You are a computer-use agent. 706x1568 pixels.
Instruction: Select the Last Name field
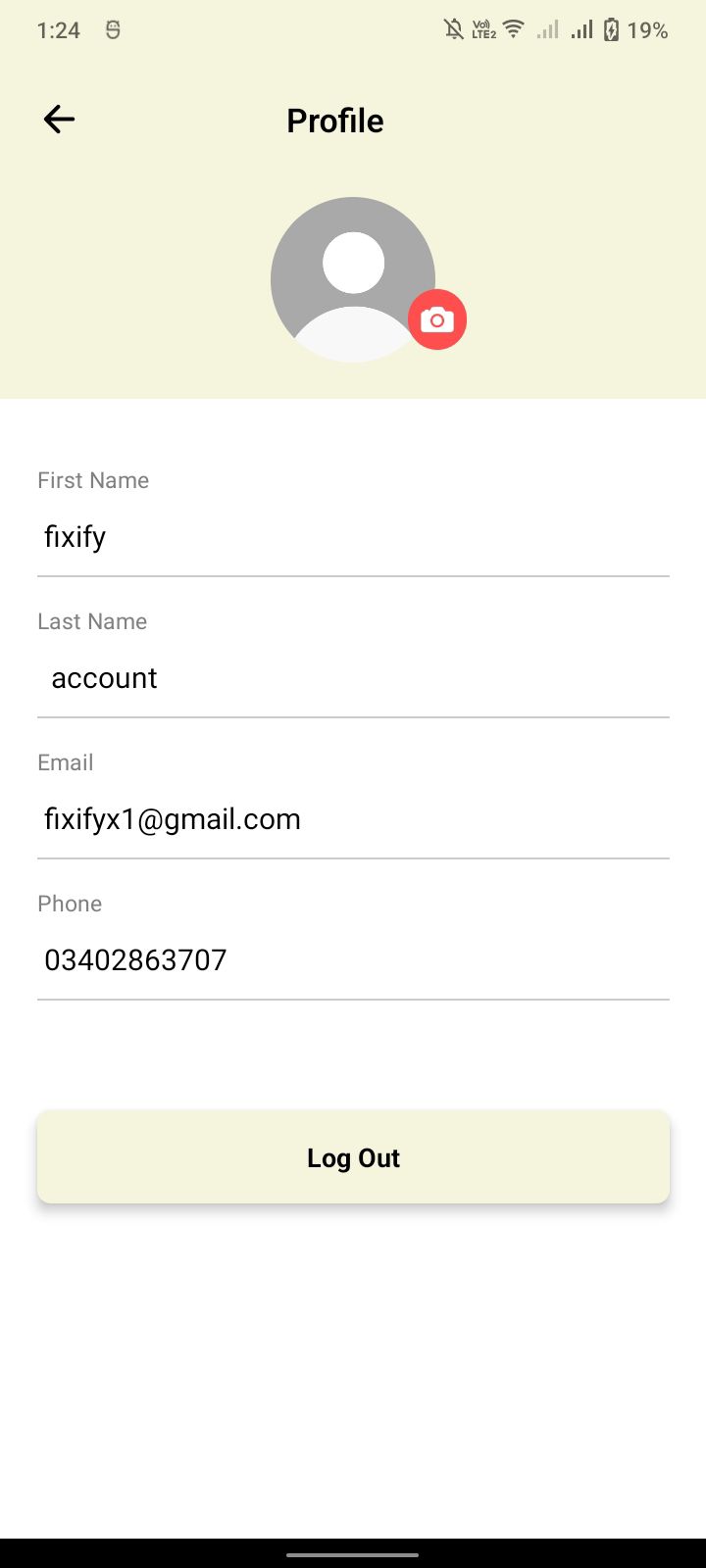[353, 678]
